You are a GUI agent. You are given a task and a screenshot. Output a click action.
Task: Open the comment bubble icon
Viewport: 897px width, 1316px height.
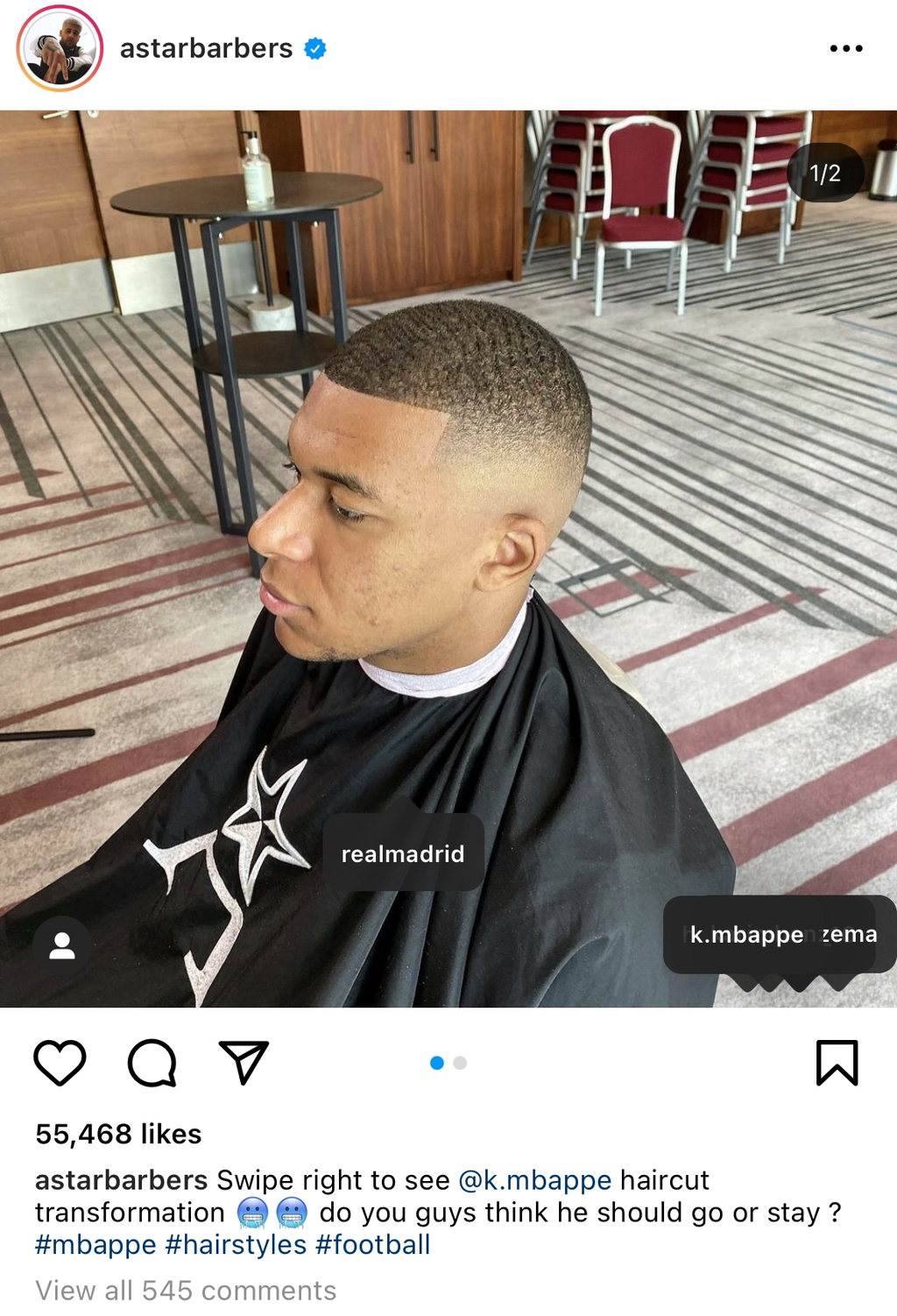click(152, 1063)
